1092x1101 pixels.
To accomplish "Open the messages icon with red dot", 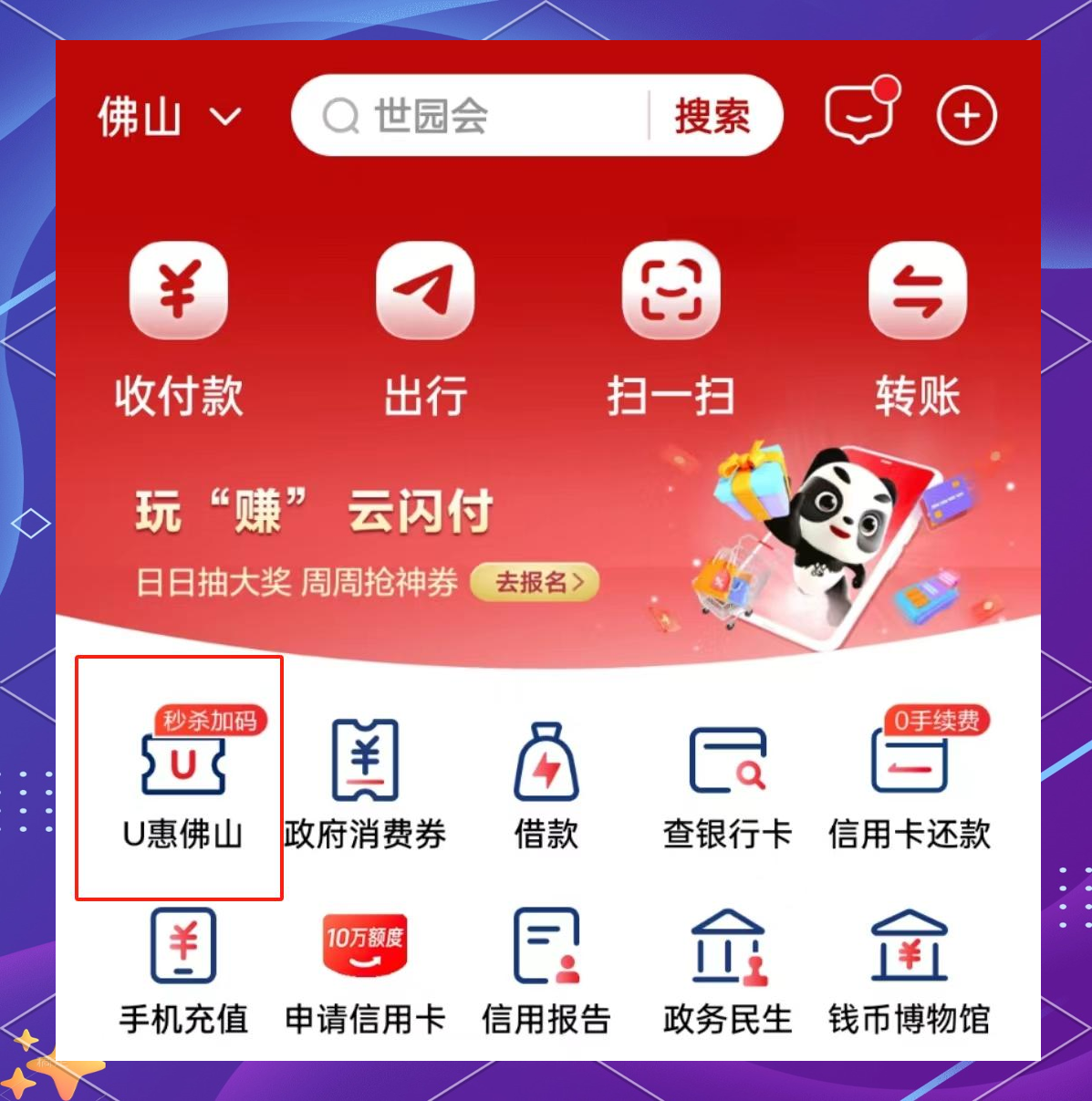I will coord(858,115).
